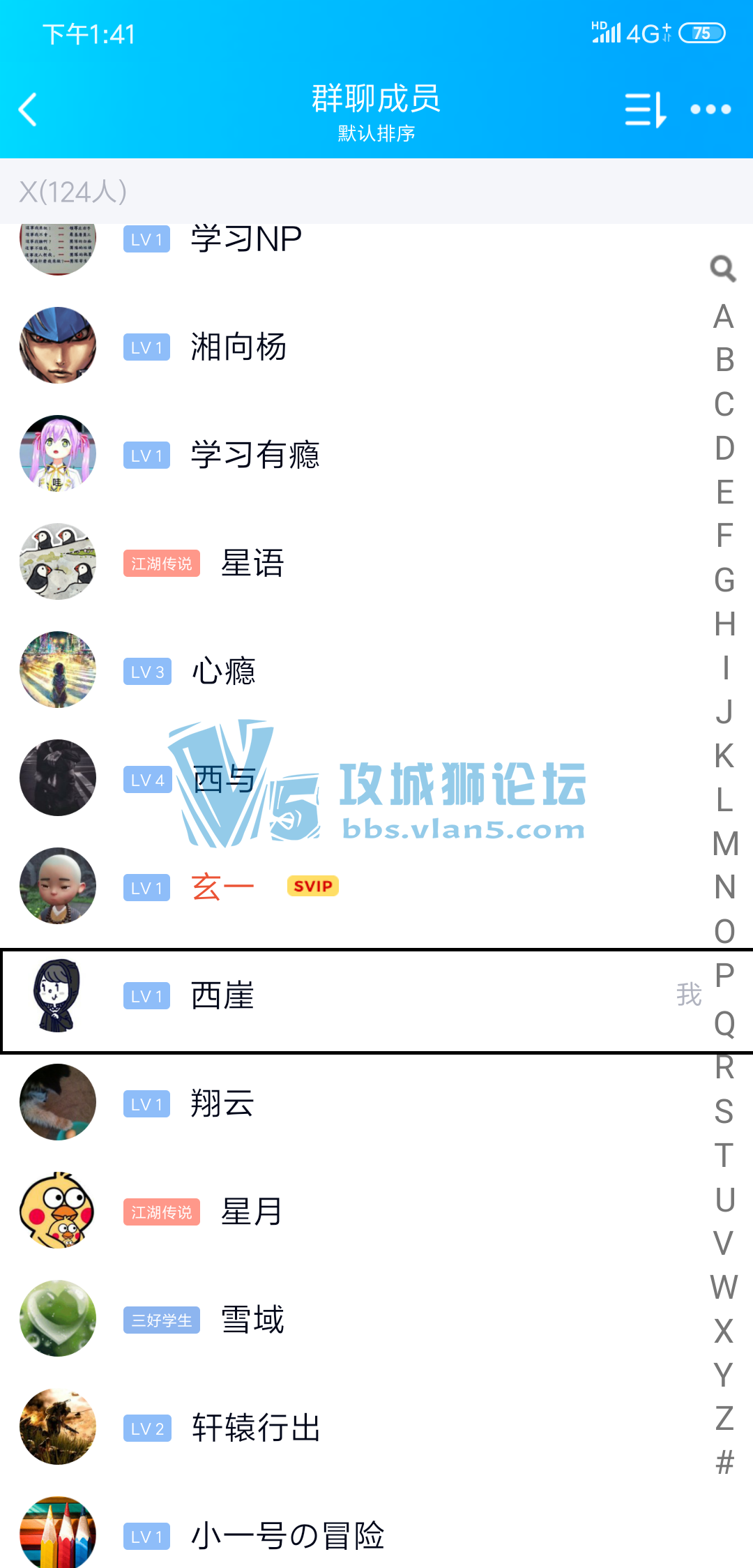Screen dimensions: 753x1568
Task: Open the member sort options
Action: [645, 110]
